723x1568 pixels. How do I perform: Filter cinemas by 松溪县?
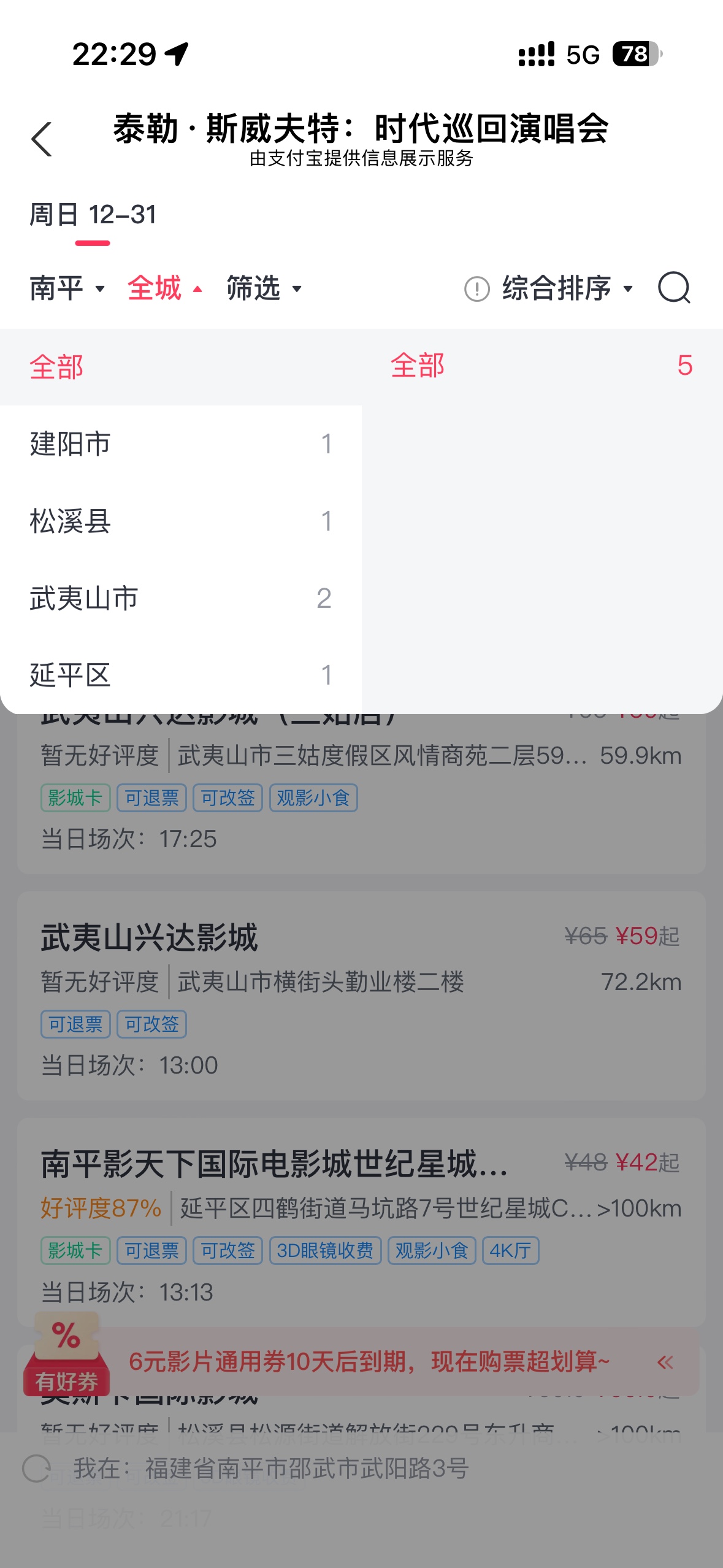tap(180, 521)
